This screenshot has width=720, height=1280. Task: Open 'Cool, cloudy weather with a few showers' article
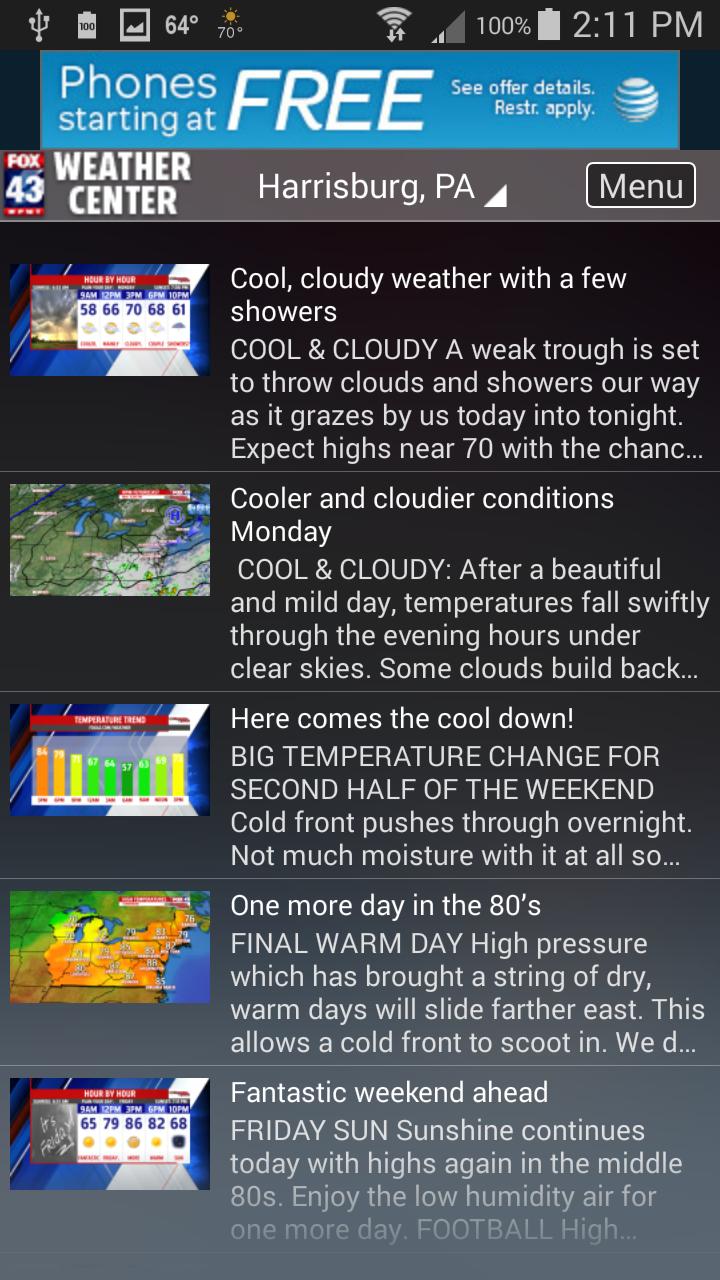(428, 295)
